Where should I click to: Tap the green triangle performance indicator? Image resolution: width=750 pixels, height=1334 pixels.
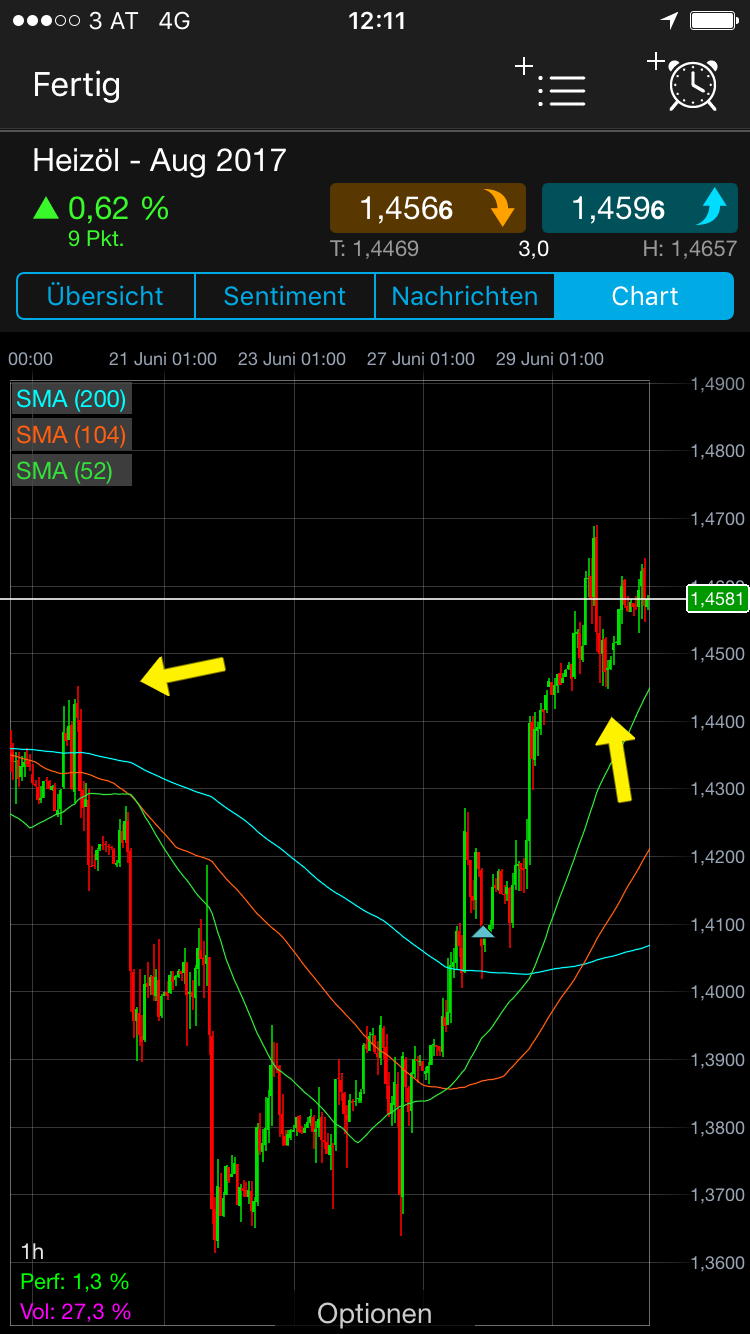tap(47, 205)
